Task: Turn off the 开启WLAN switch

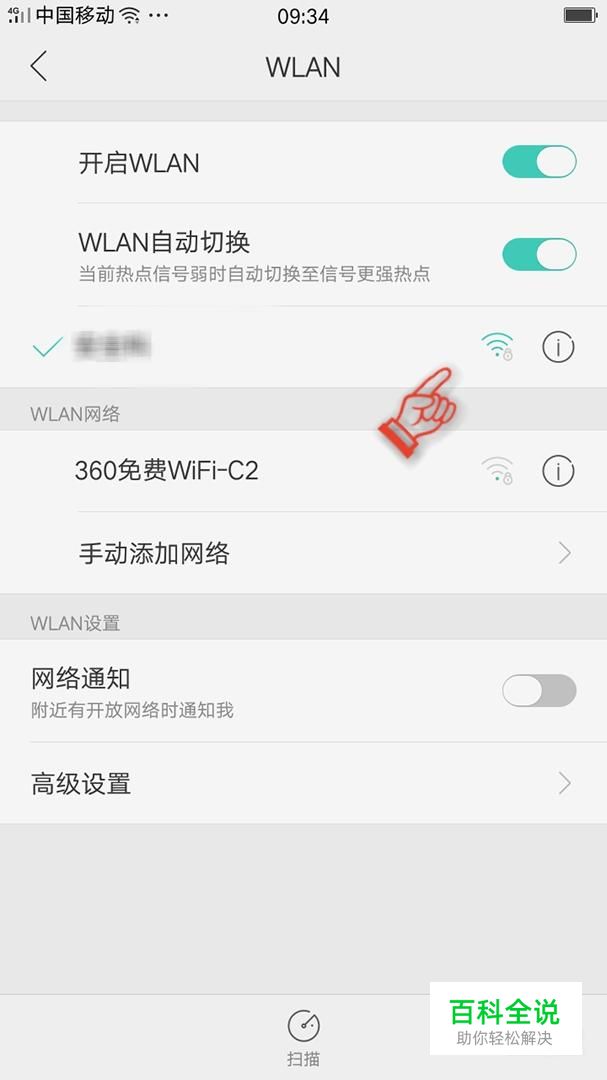Action: pyautogui.click(x=539, y=163)
